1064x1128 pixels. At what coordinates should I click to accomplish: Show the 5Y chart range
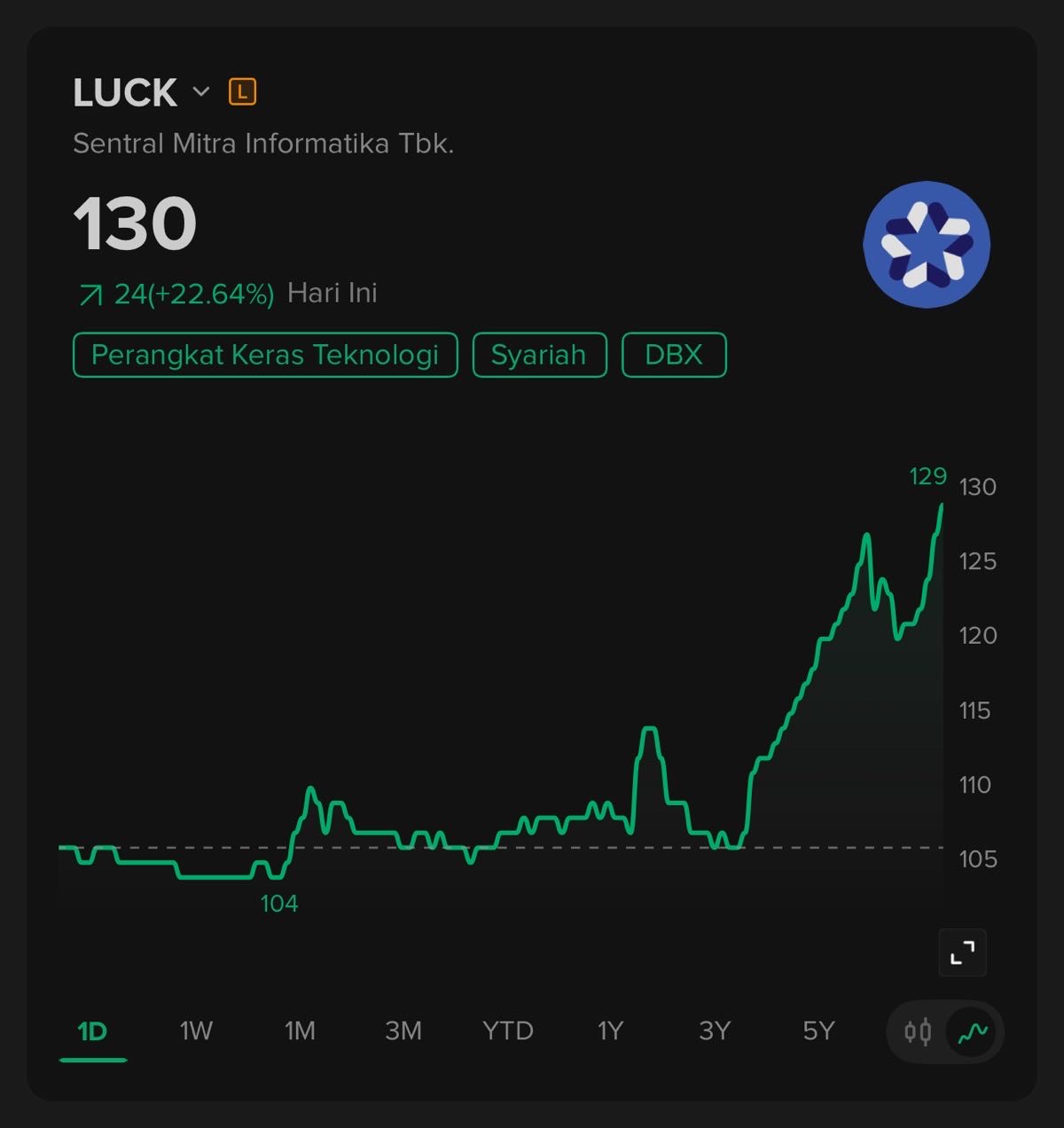pyautogui.click(x=818, y=1031)
